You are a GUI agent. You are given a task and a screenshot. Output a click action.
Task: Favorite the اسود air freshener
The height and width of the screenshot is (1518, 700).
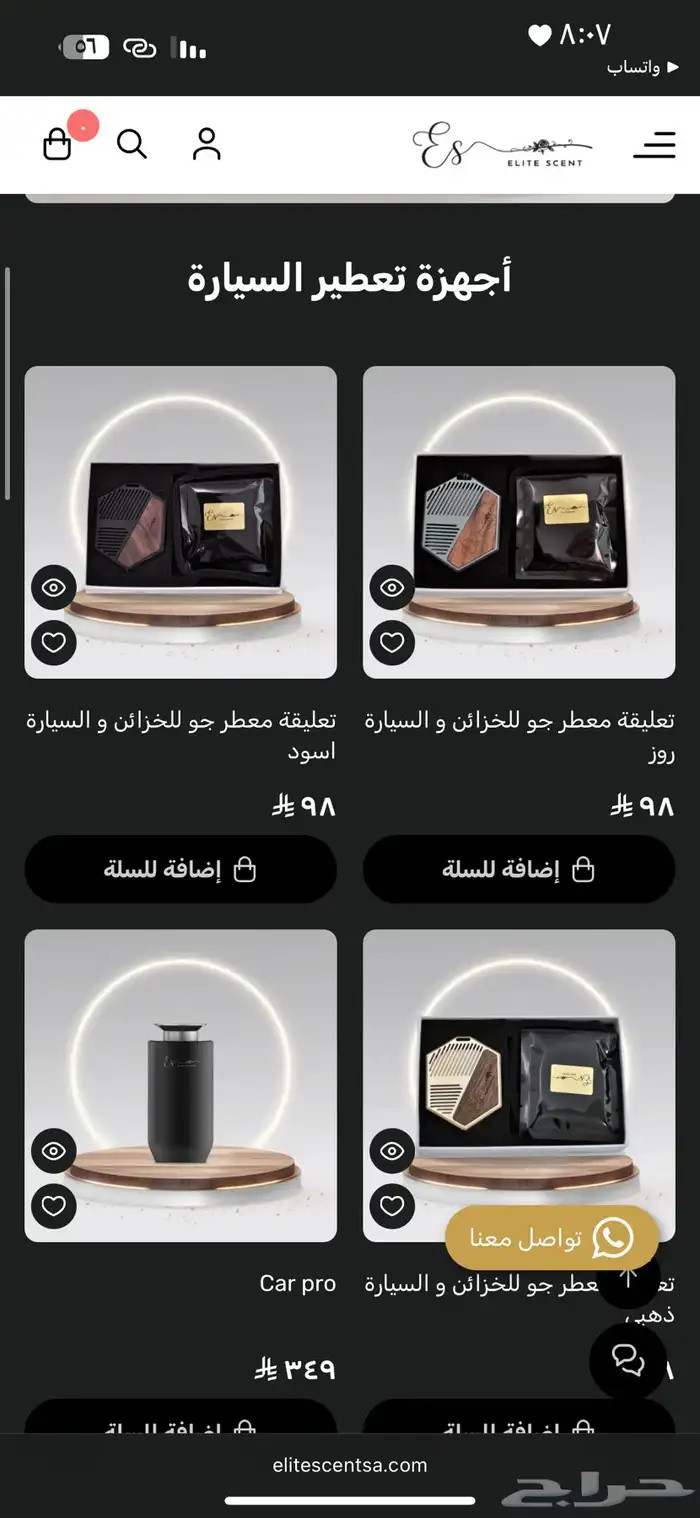click(54, 642)
